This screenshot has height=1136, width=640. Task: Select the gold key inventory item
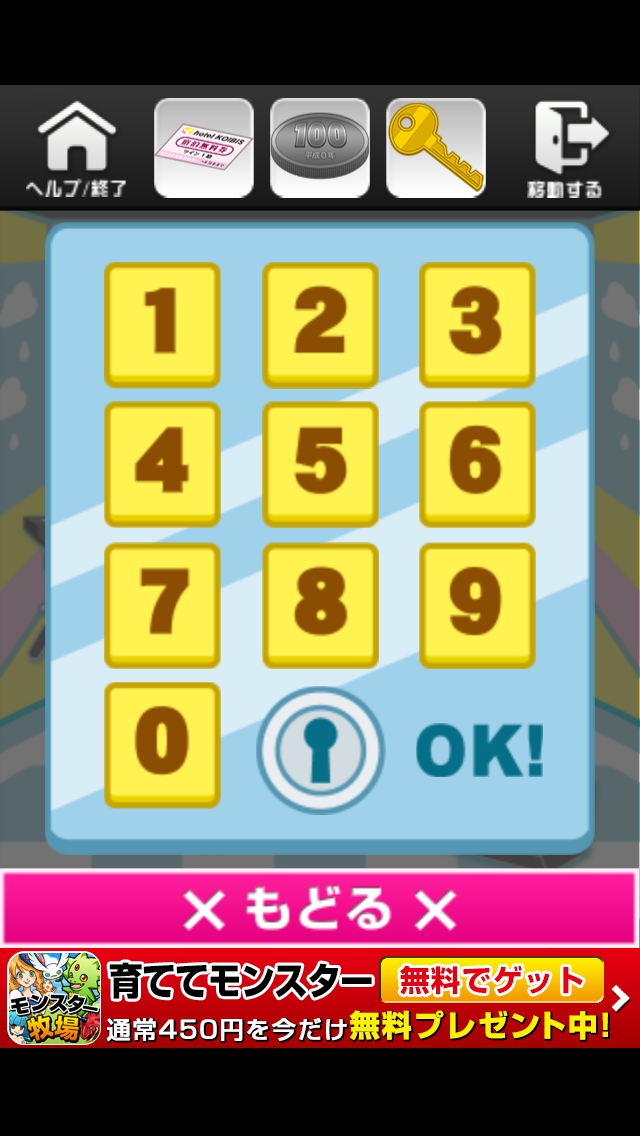436,148
